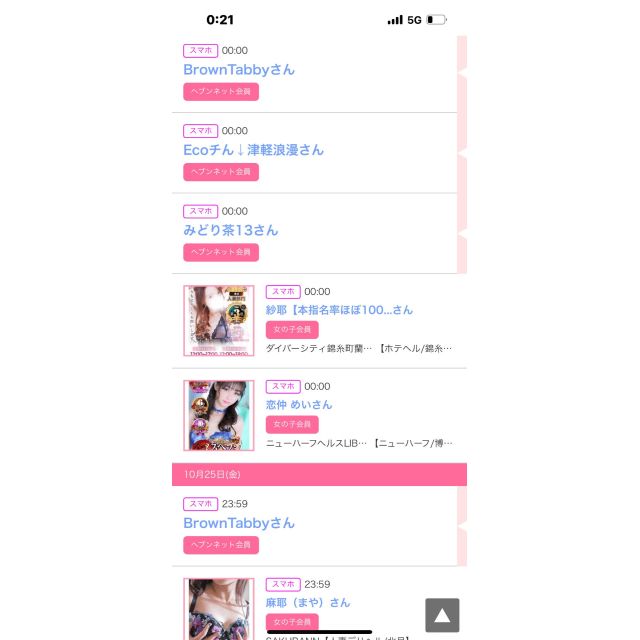Open 恋仲 めいさん profile link
The width and height of the screenshot is (640, 640).
click(299, 405)
